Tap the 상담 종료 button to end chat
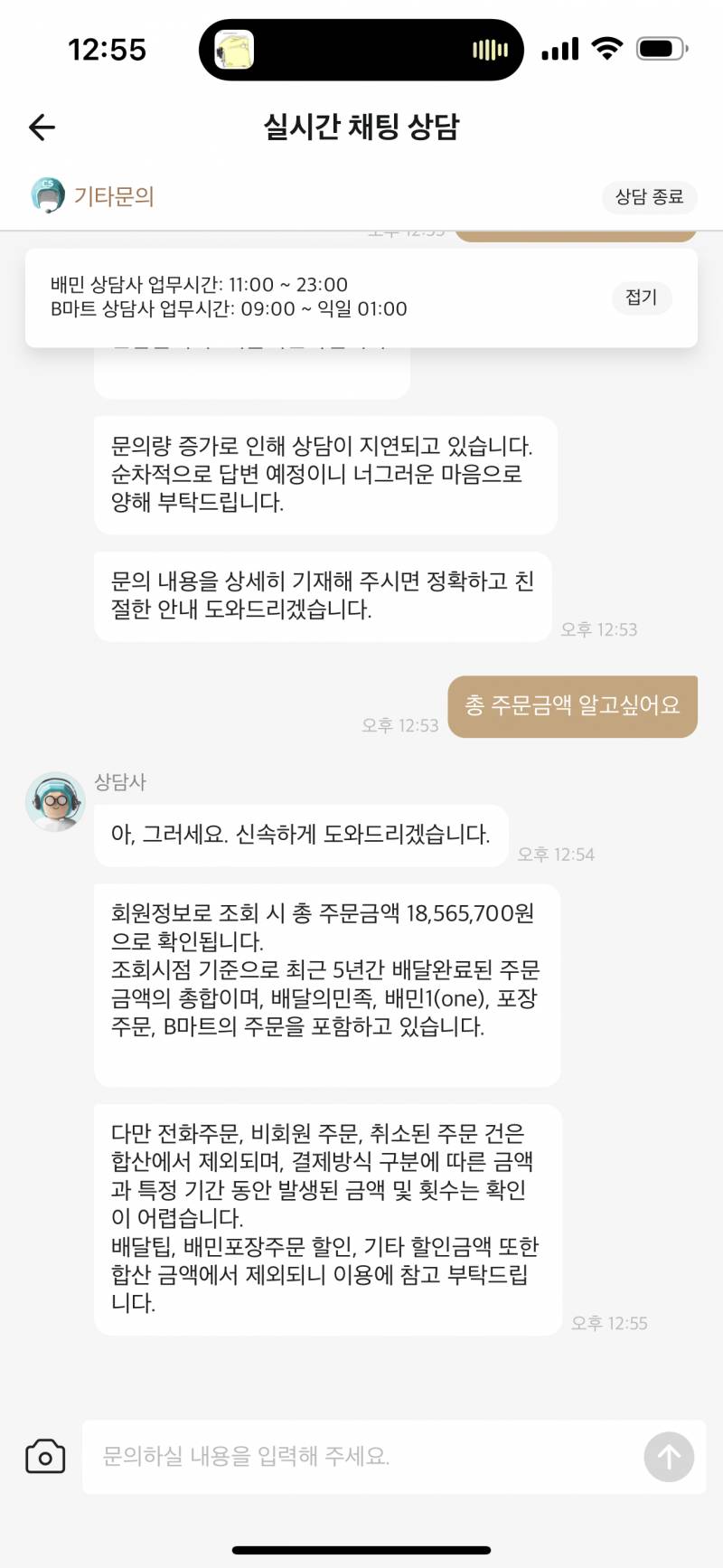The image size is (723, 1568). [x=650, y=198]
